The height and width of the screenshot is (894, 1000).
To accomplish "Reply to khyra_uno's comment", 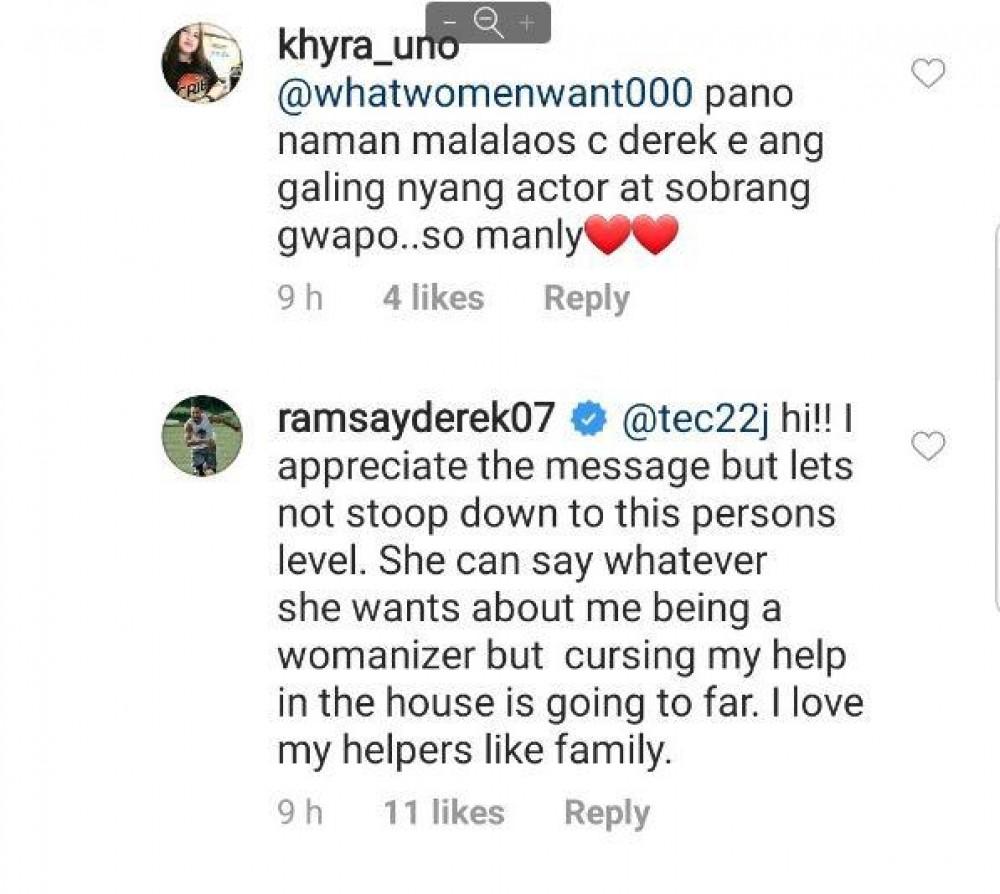I will [586, 298].
